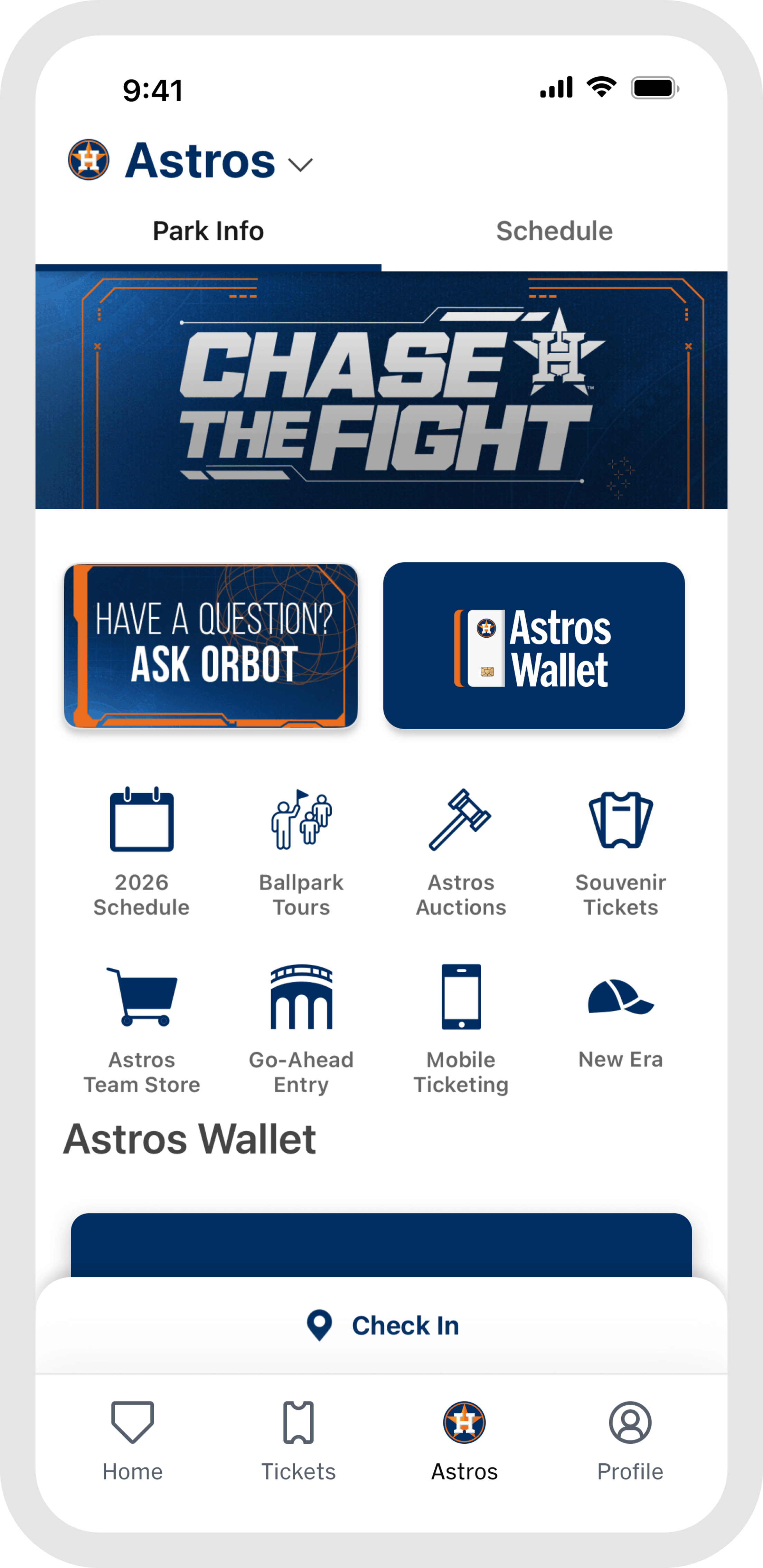The height and width of the screenshot is (1568, 763).
Task: Open the Chase the Fight banner
Action: (x=381, y=390)
